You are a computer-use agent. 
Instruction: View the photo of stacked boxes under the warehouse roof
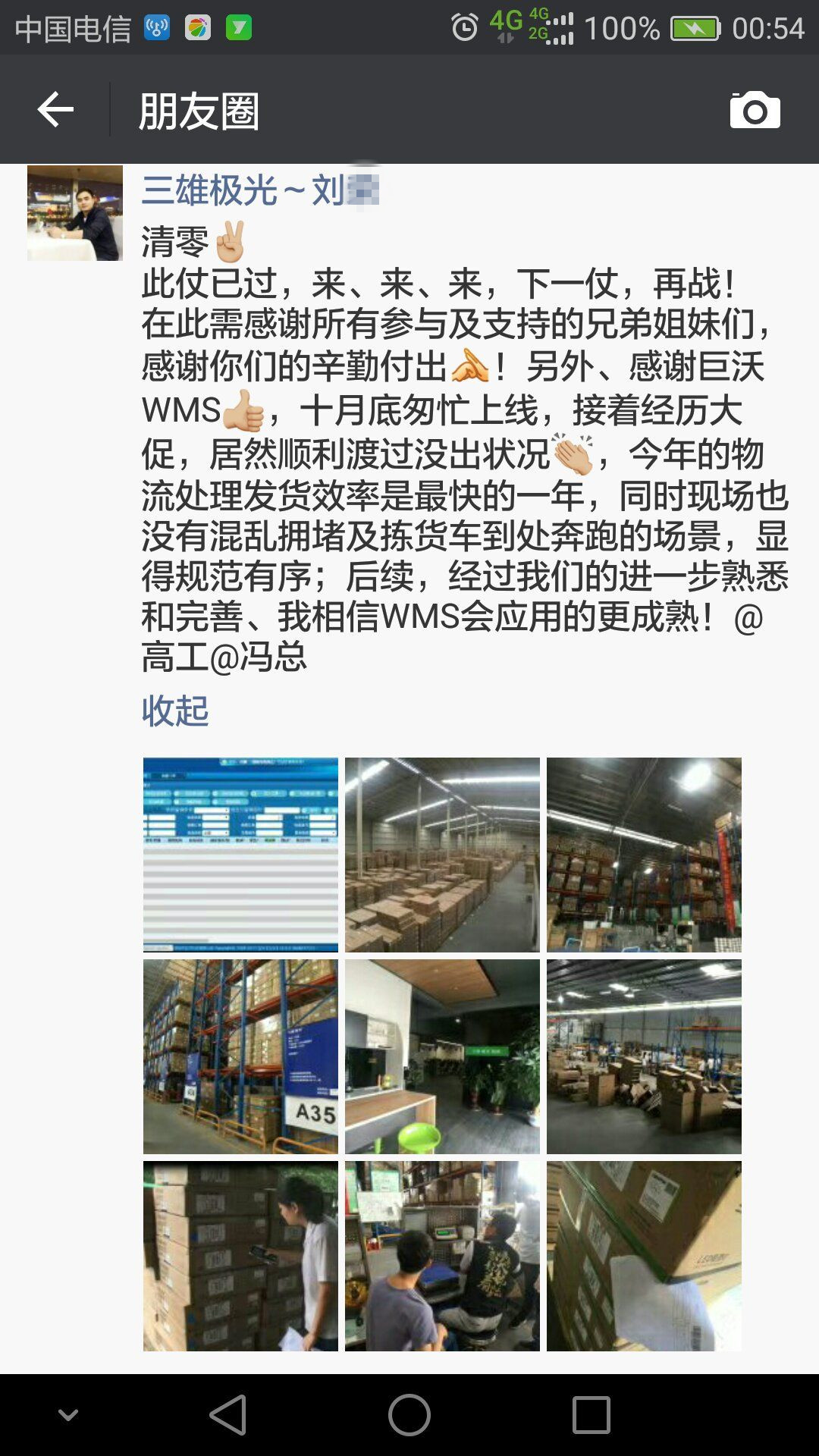click(x=442, y=855)
